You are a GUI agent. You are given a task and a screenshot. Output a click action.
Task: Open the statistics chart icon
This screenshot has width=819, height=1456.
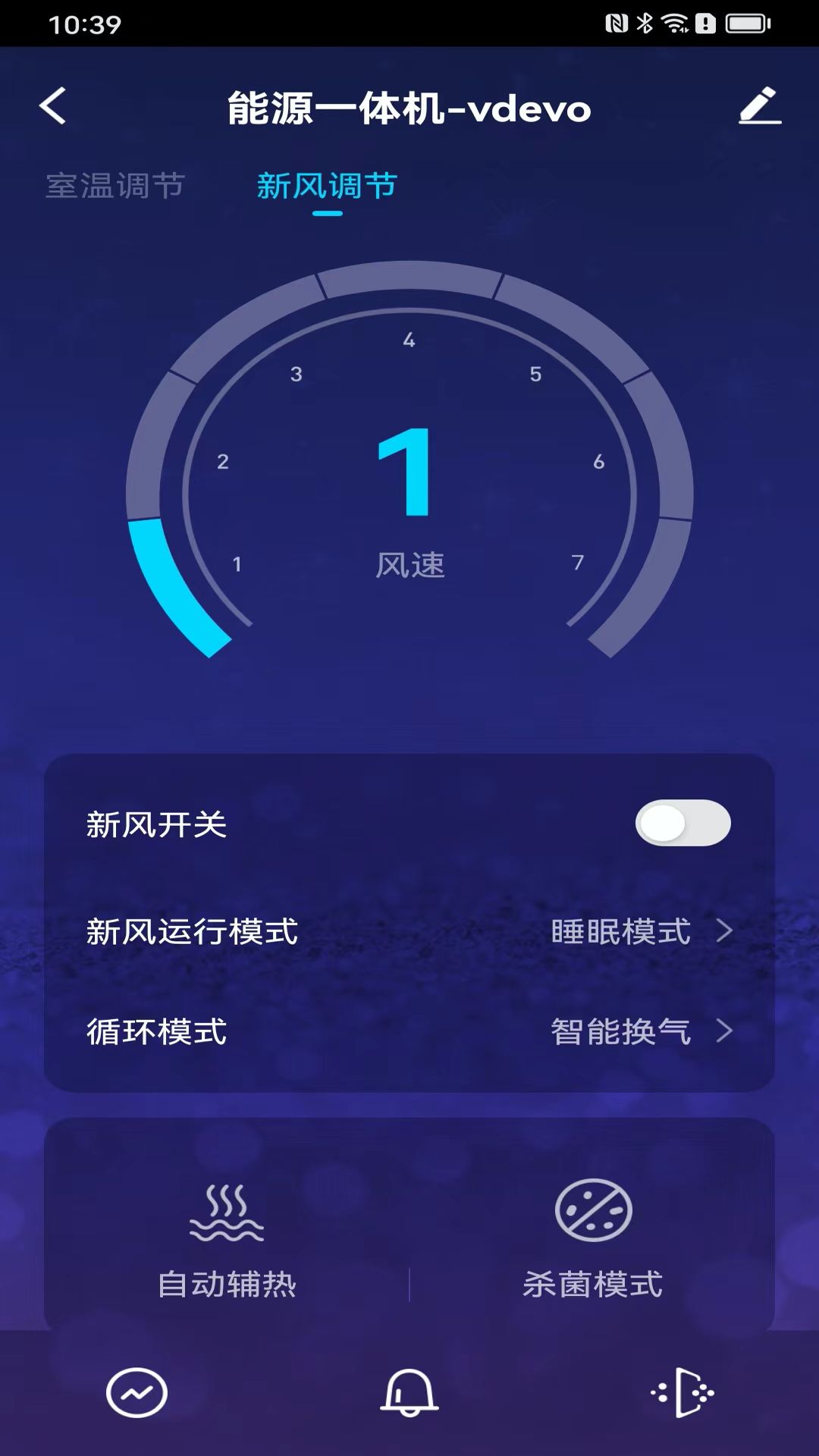(136, 1393)
